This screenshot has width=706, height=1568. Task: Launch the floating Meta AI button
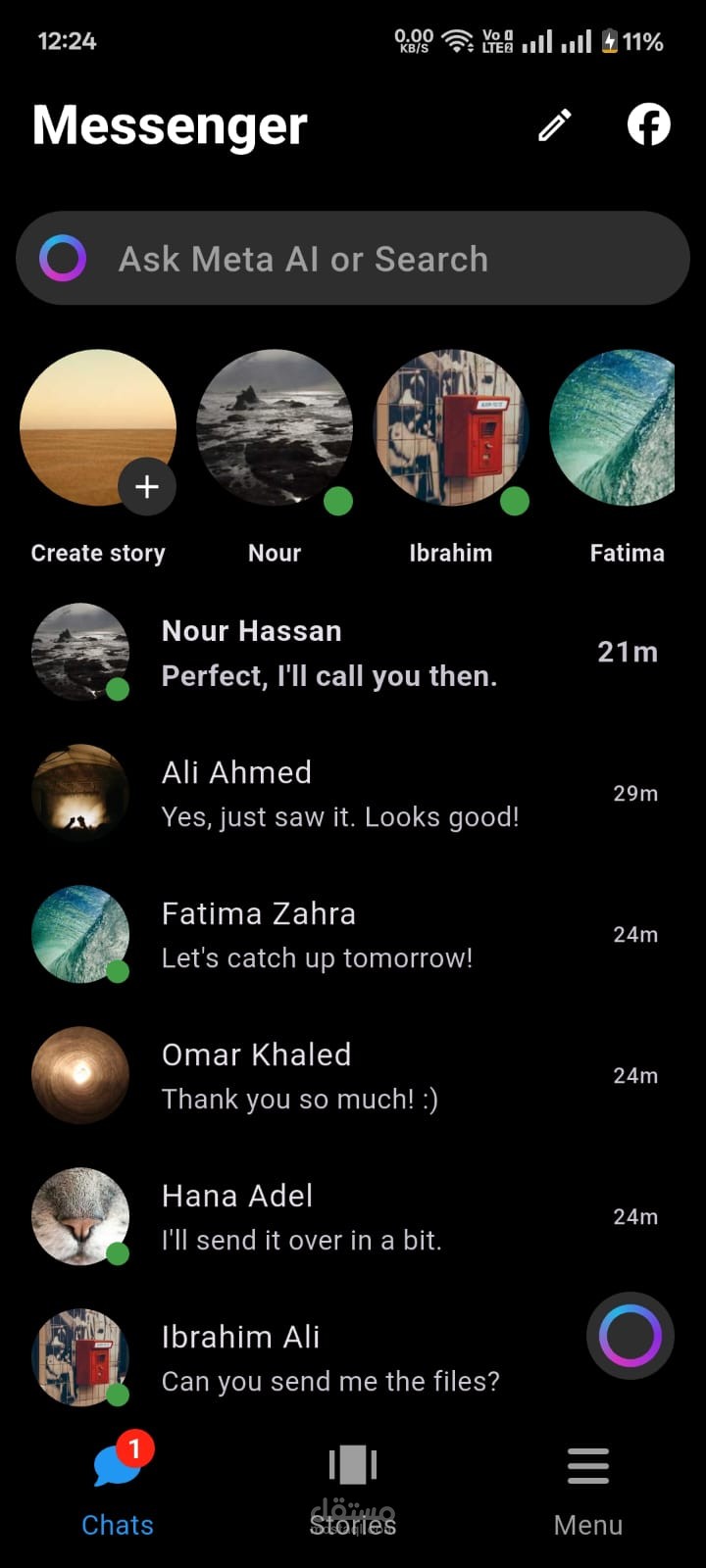(x=630, y=1336)
